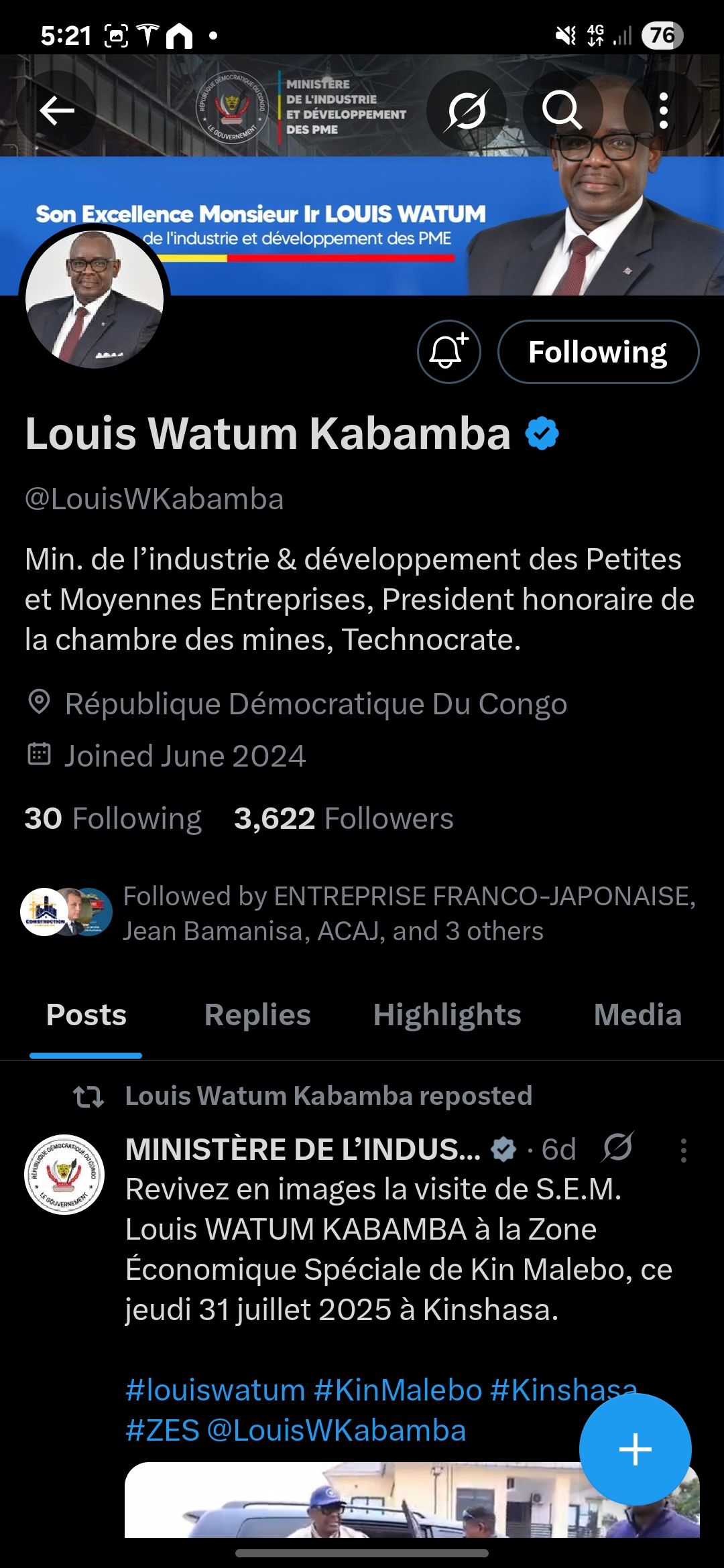Open the three-dot menu on the reposted post
The width and height of the screenshot is (724, 1568).
point(683,1151)
